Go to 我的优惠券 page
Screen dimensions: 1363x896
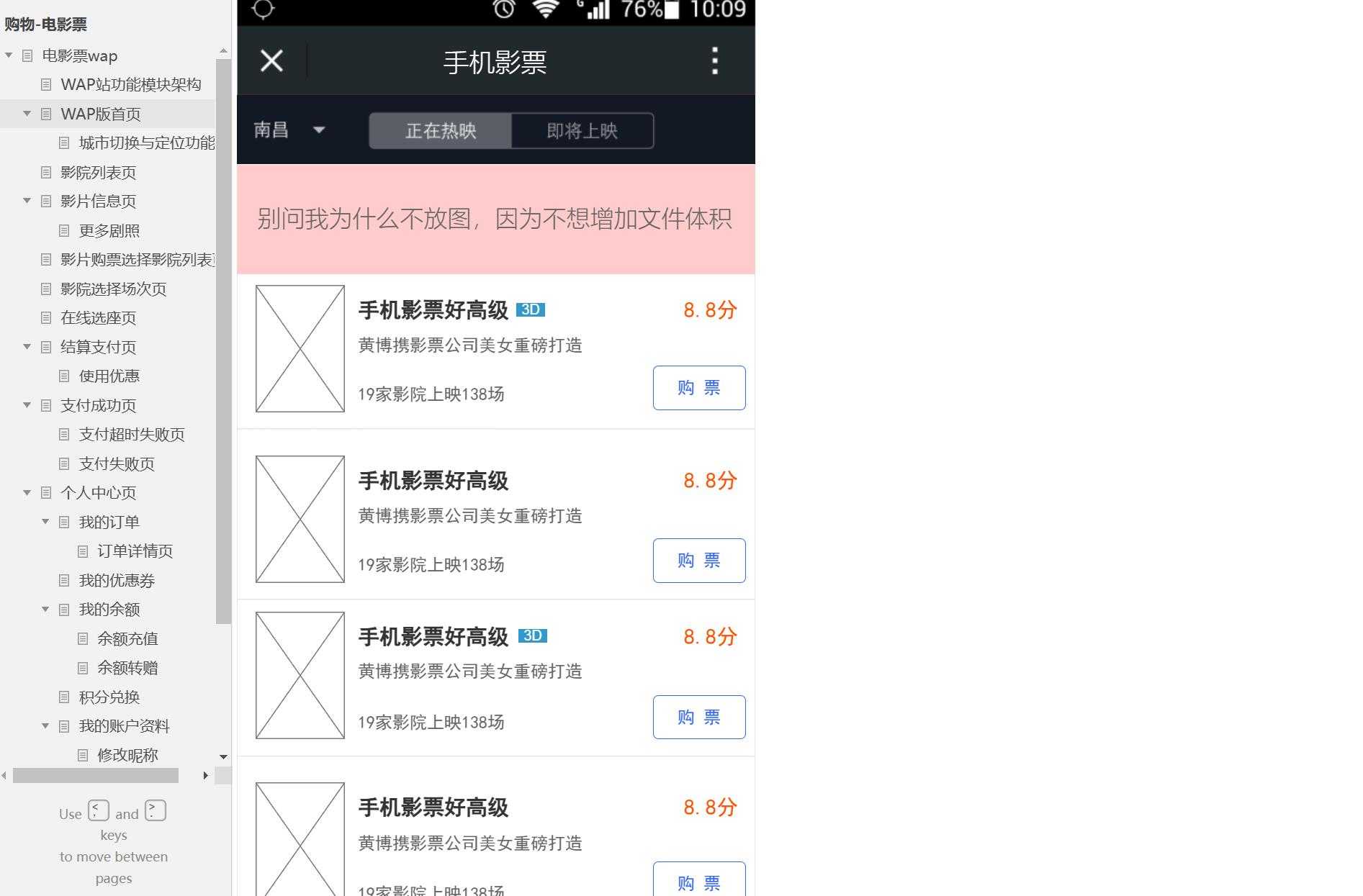[117, 581]
